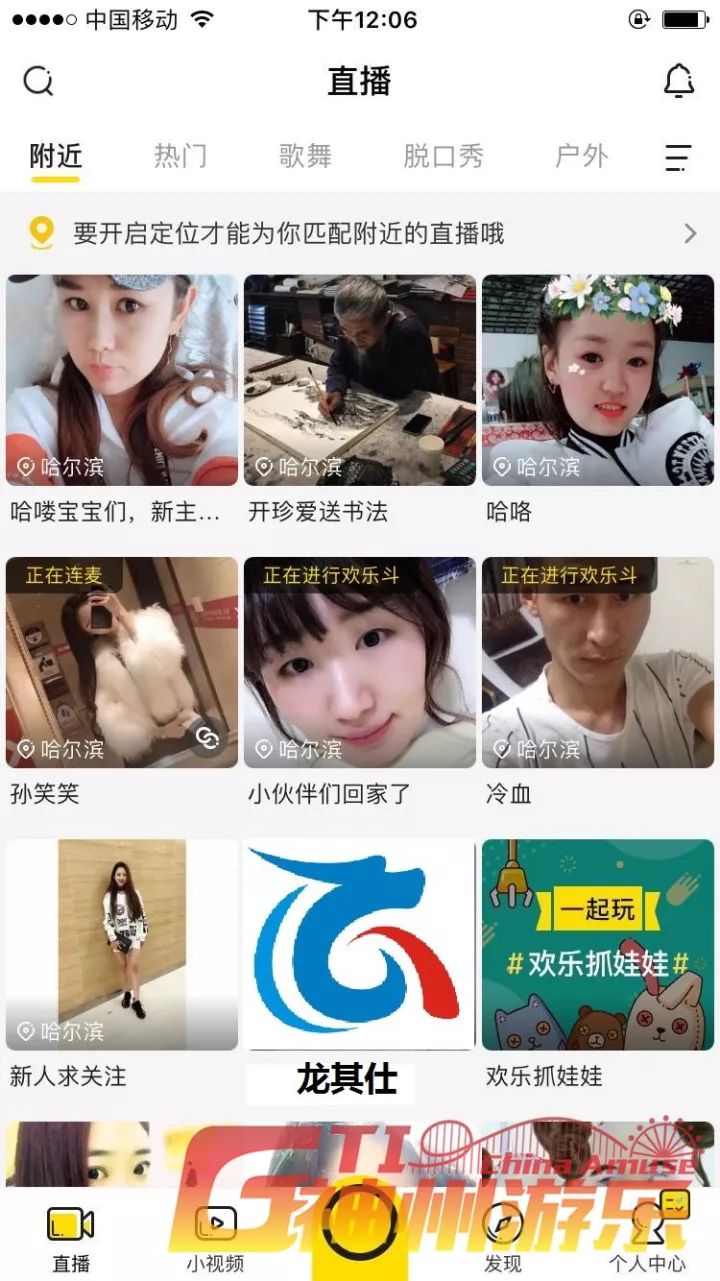Open the category list menu icon

678,157
